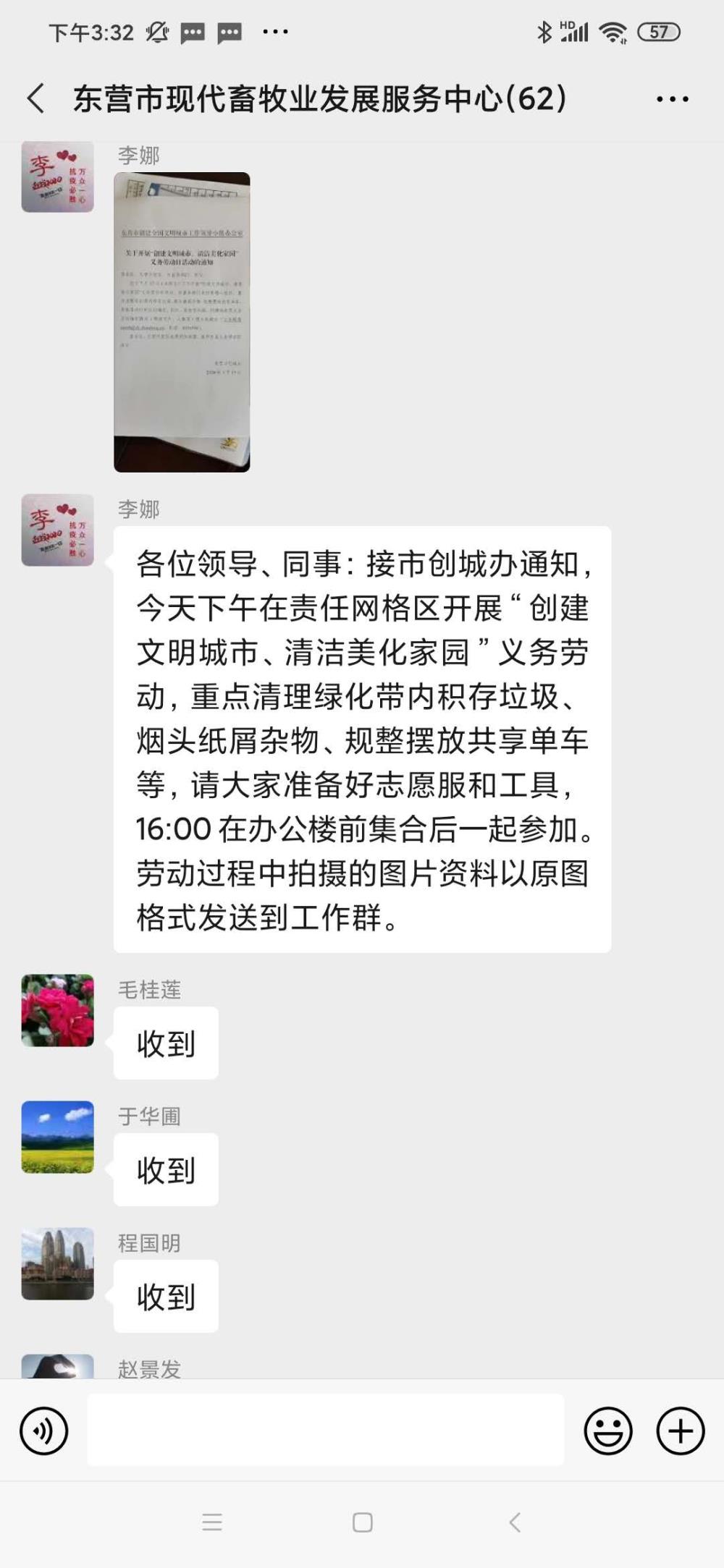Screen dimensions: 724x1568
Task: Tap the system home button
Action: (x=363, y=1522)
